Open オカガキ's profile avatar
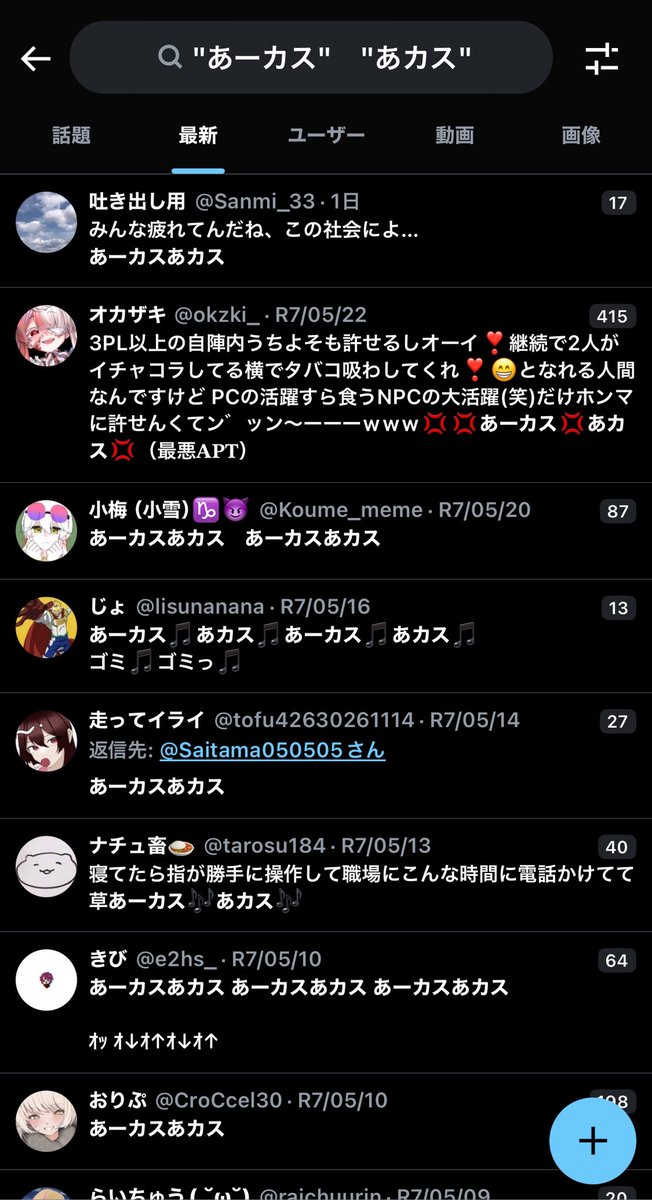 tap(47, 335)
